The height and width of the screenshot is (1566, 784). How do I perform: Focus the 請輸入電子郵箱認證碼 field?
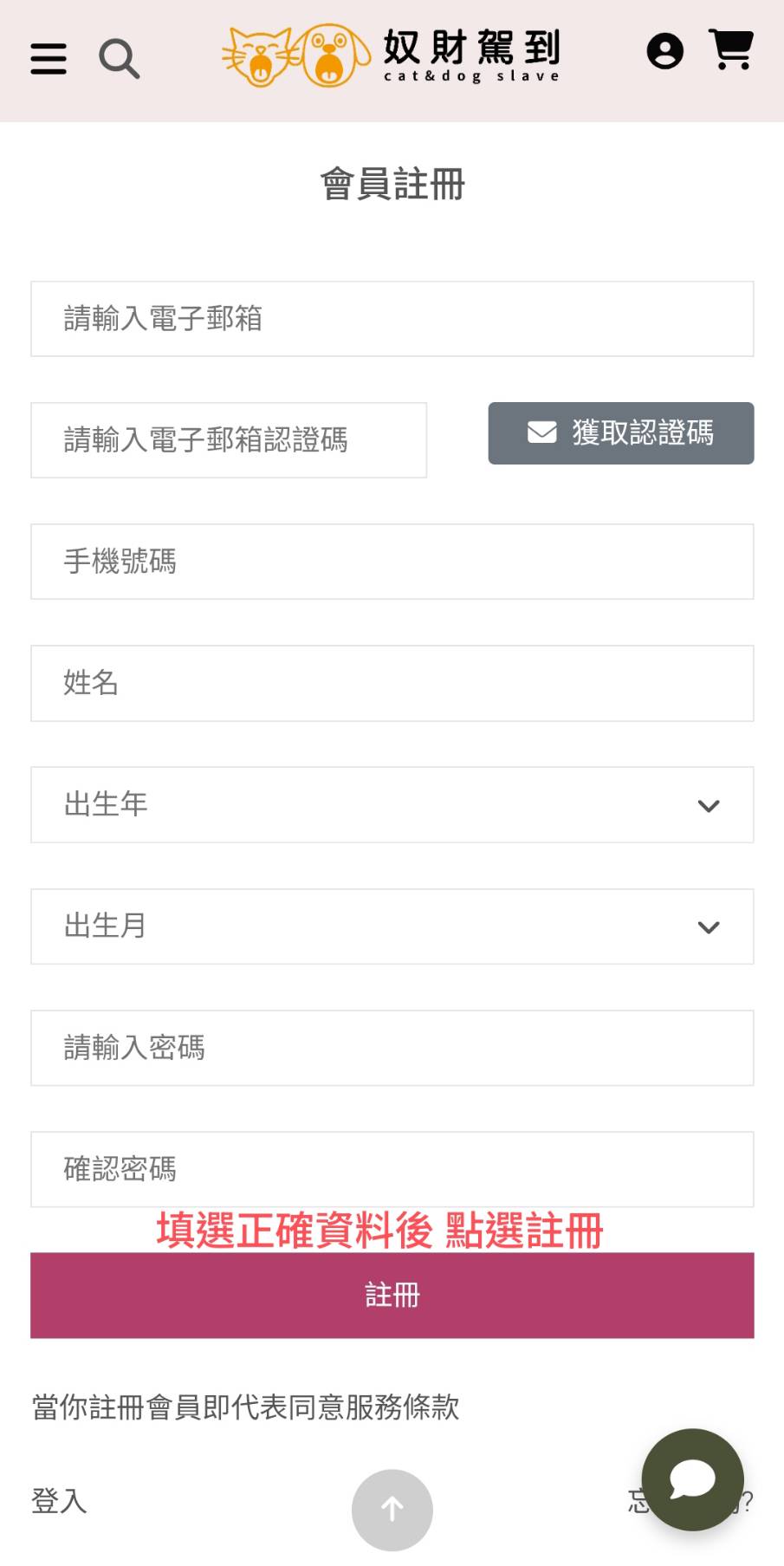click(x=229, y=440)
